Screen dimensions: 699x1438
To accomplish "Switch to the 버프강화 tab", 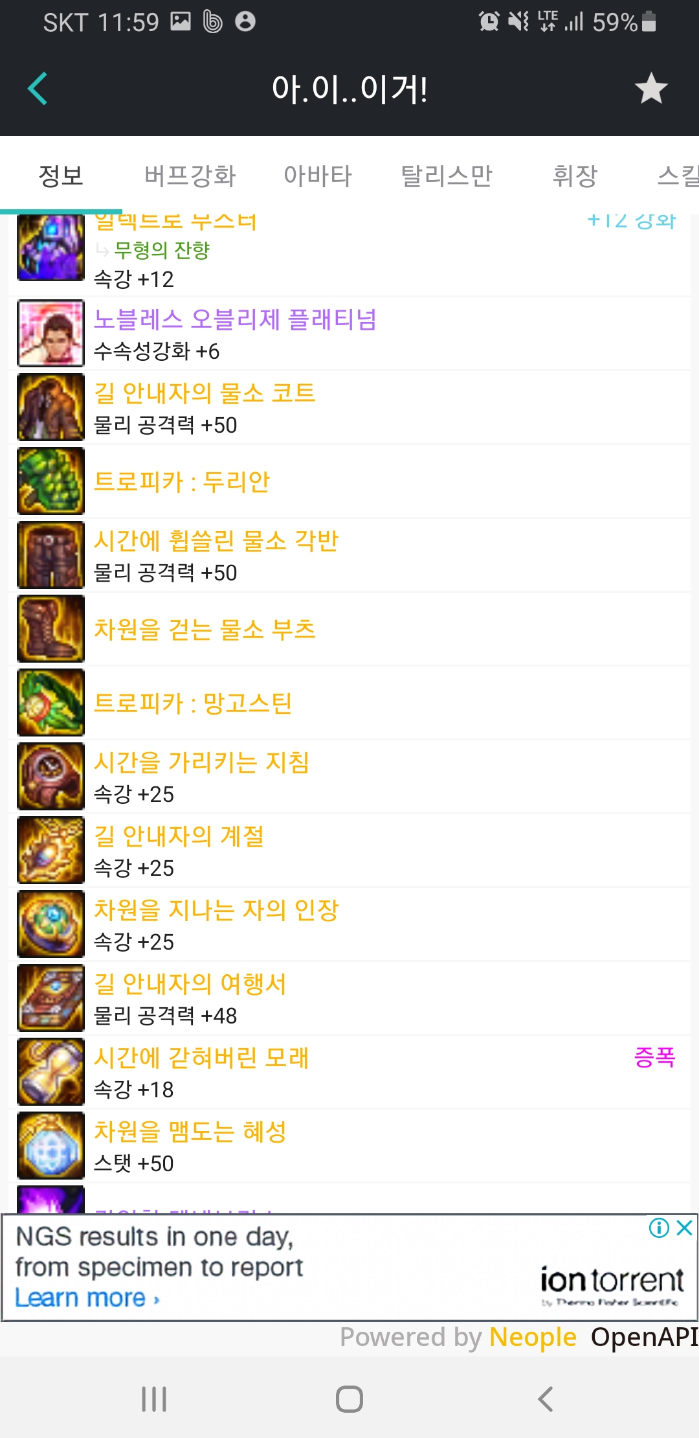I will 189,177.
